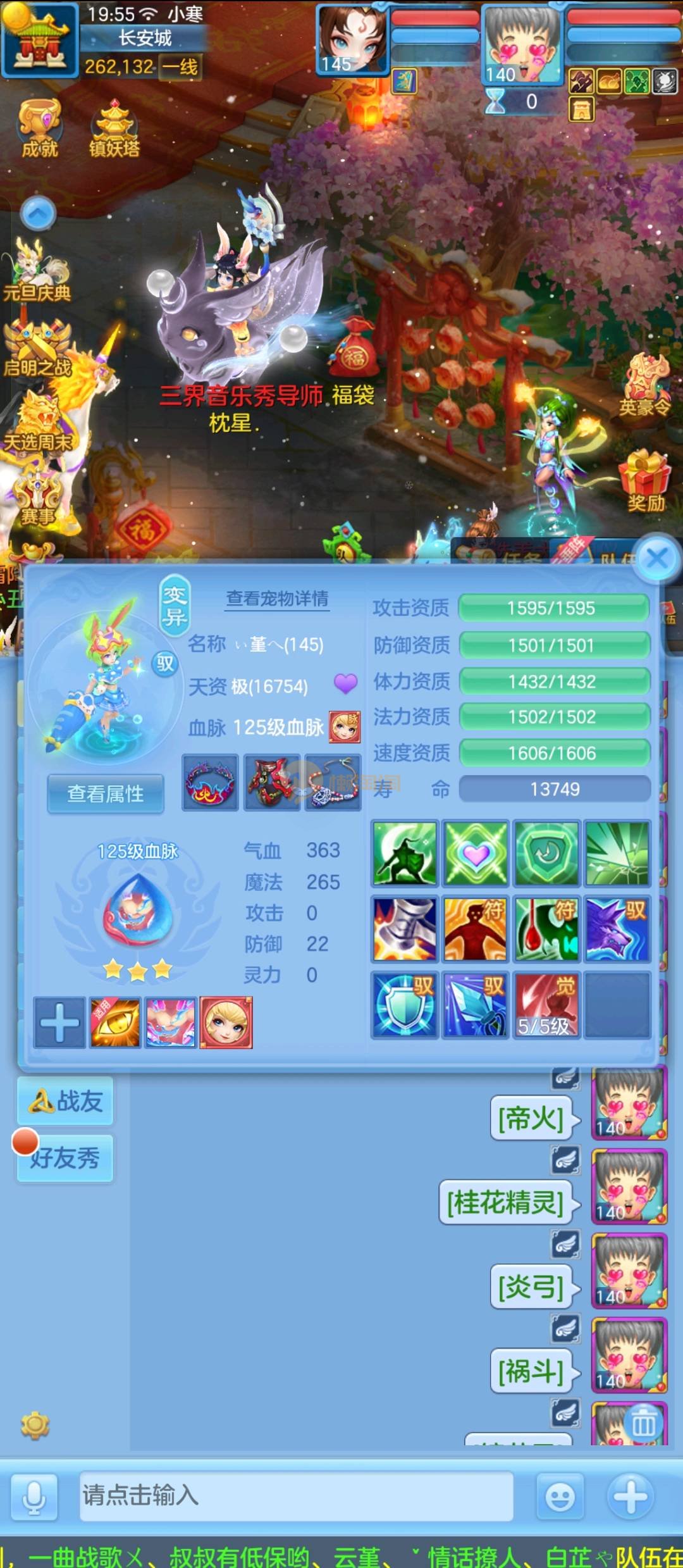Open the 镇妖塔 icon

(114, 128)
